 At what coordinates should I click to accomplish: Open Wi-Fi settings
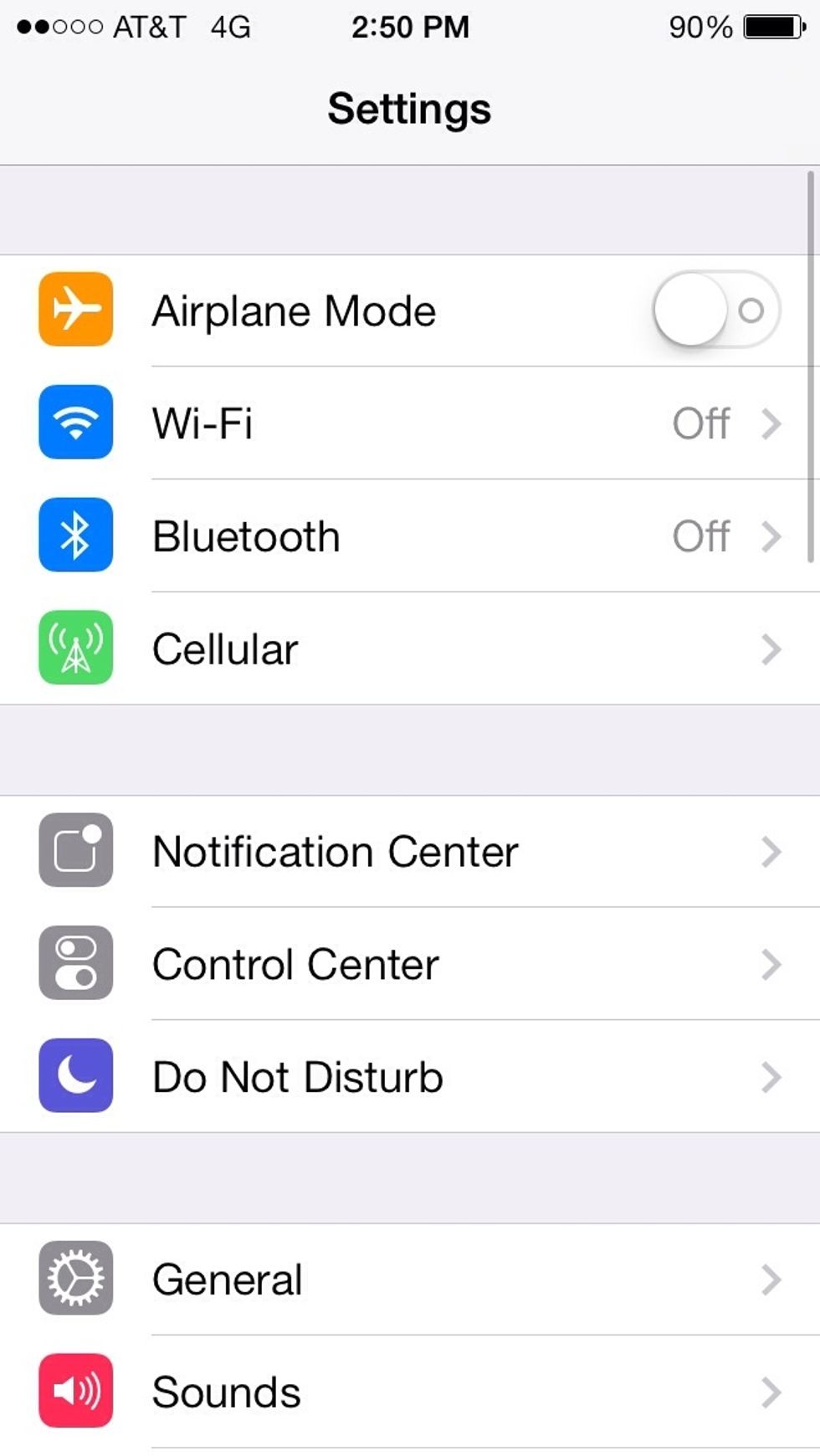(410, 423)
